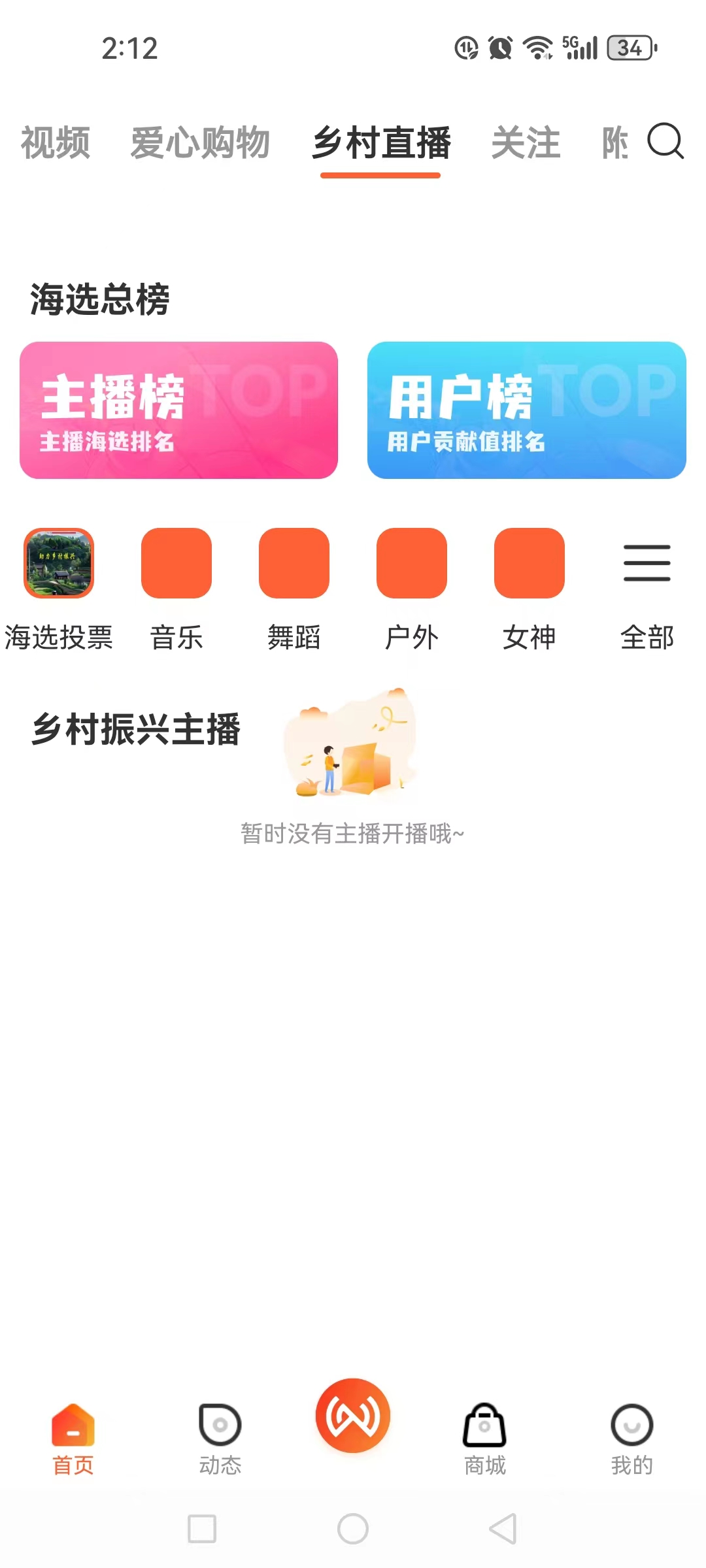Expand 全部 to view all categories
The image size is (706, 1568).
click(x=646, y=563)
